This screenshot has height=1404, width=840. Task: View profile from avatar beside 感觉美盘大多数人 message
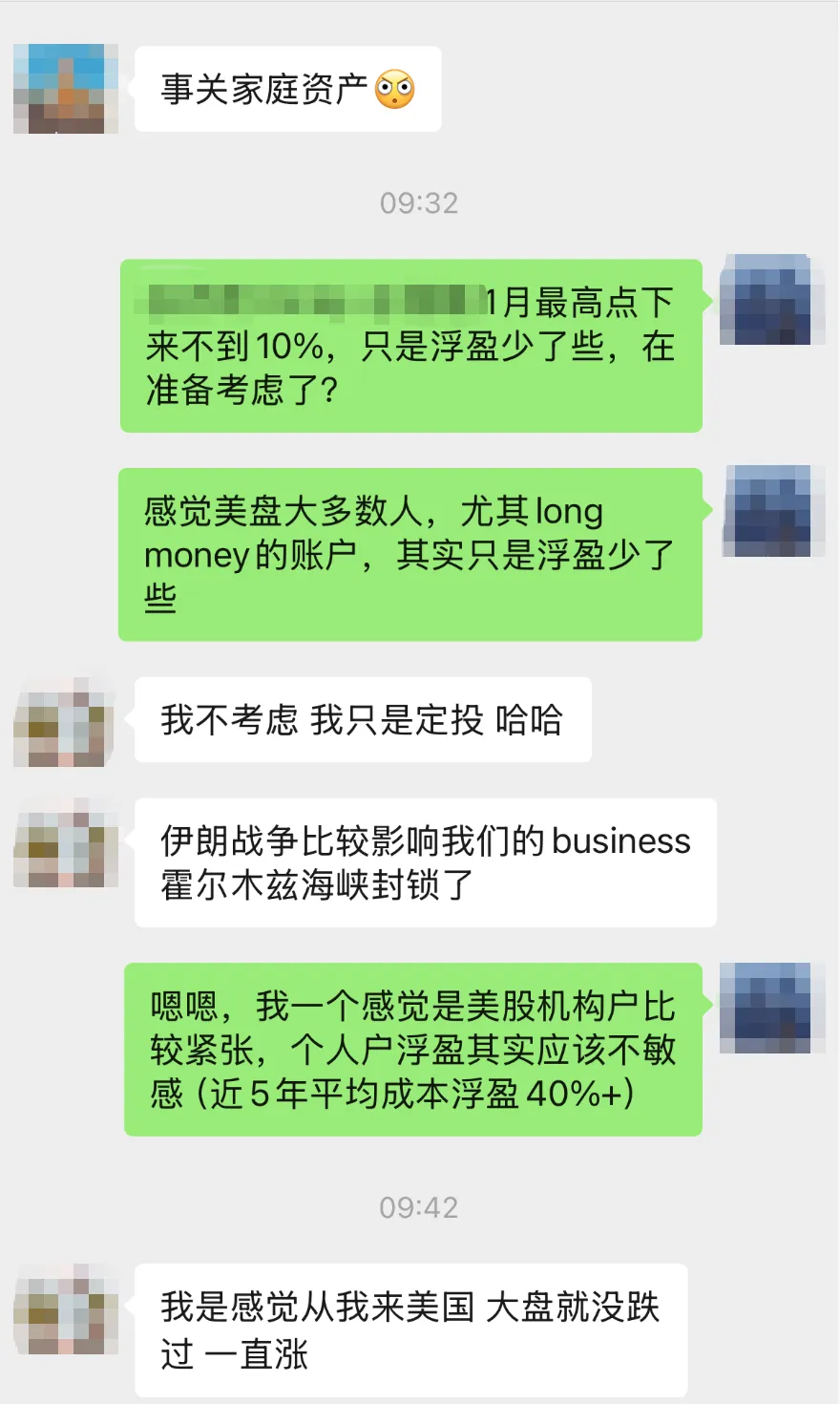(x=771, y=511)
